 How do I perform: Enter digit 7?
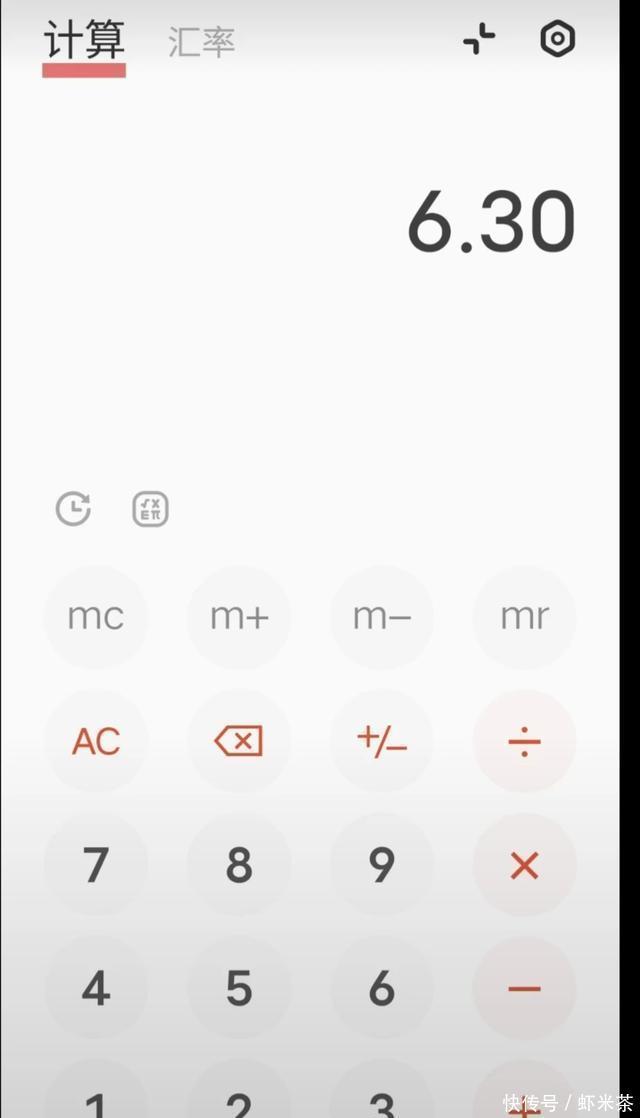(x=96, y=865)
